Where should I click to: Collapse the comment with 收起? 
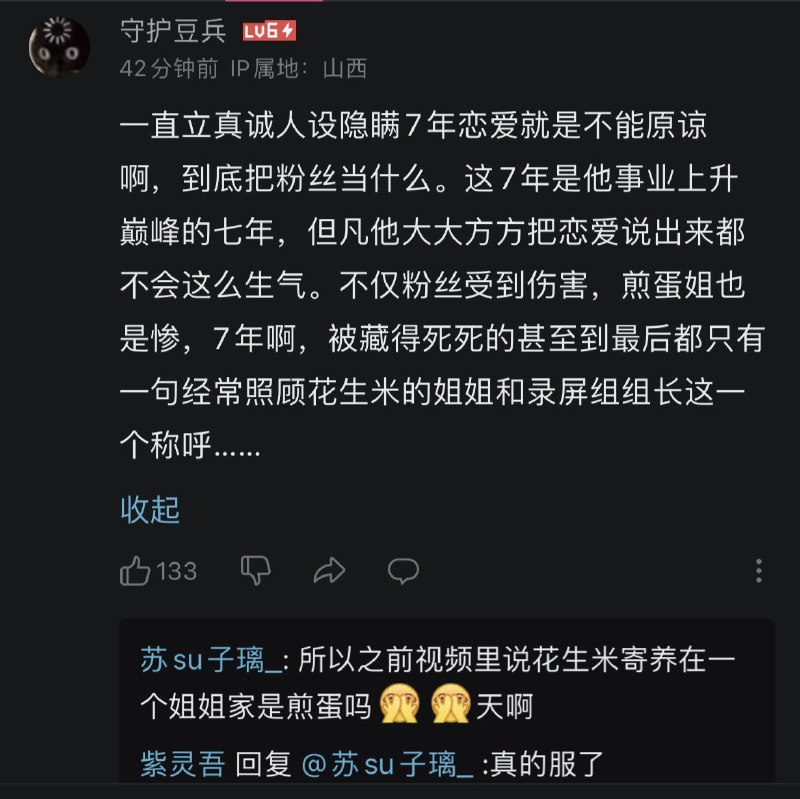coord(150,510)
